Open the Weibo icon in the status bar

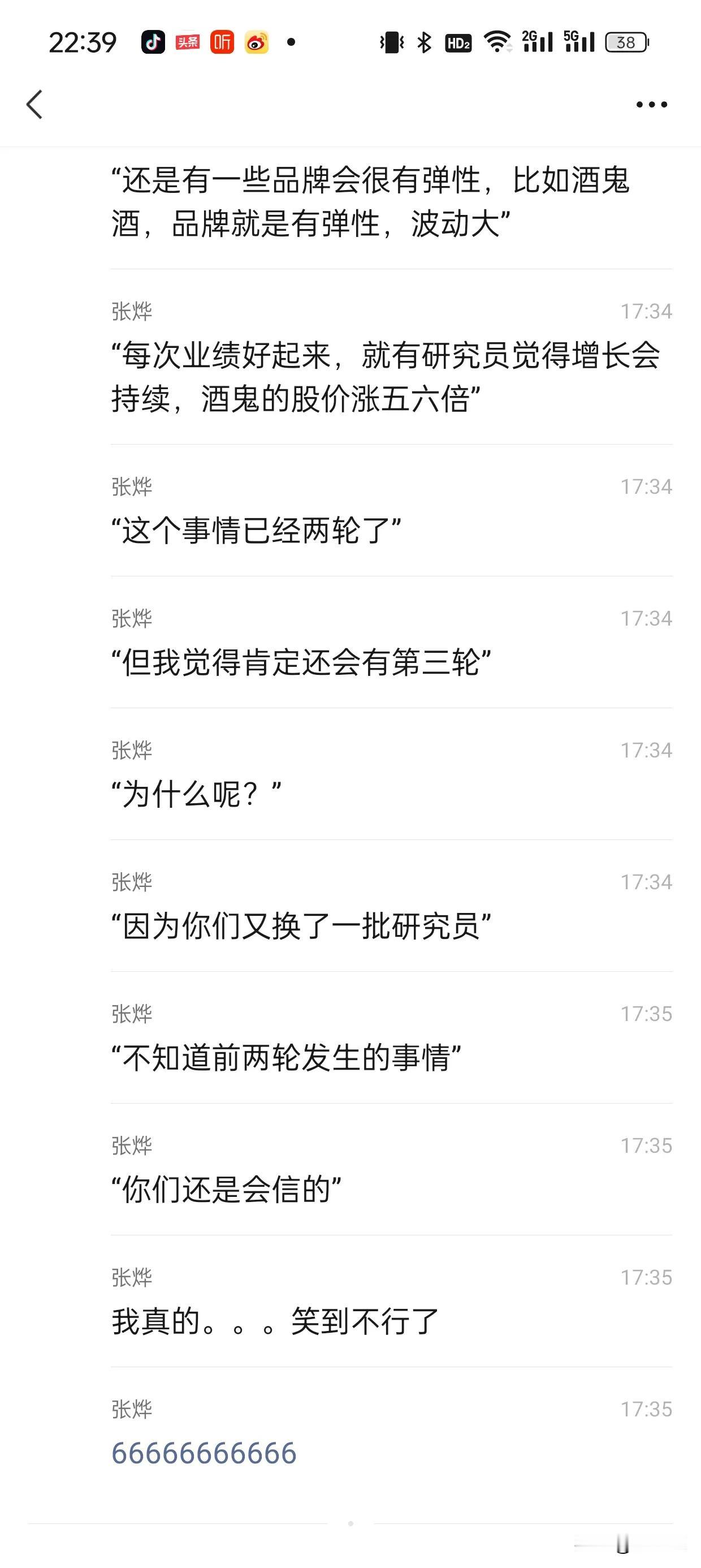(x=257, y=42)
